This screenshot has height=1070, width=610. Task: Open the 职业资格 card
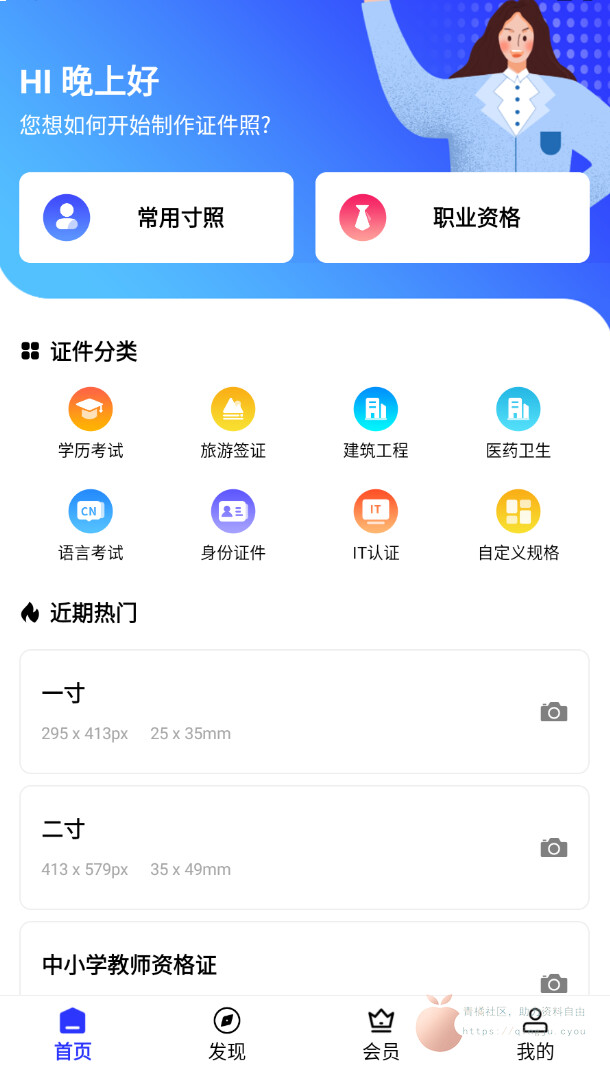(452, 217)
